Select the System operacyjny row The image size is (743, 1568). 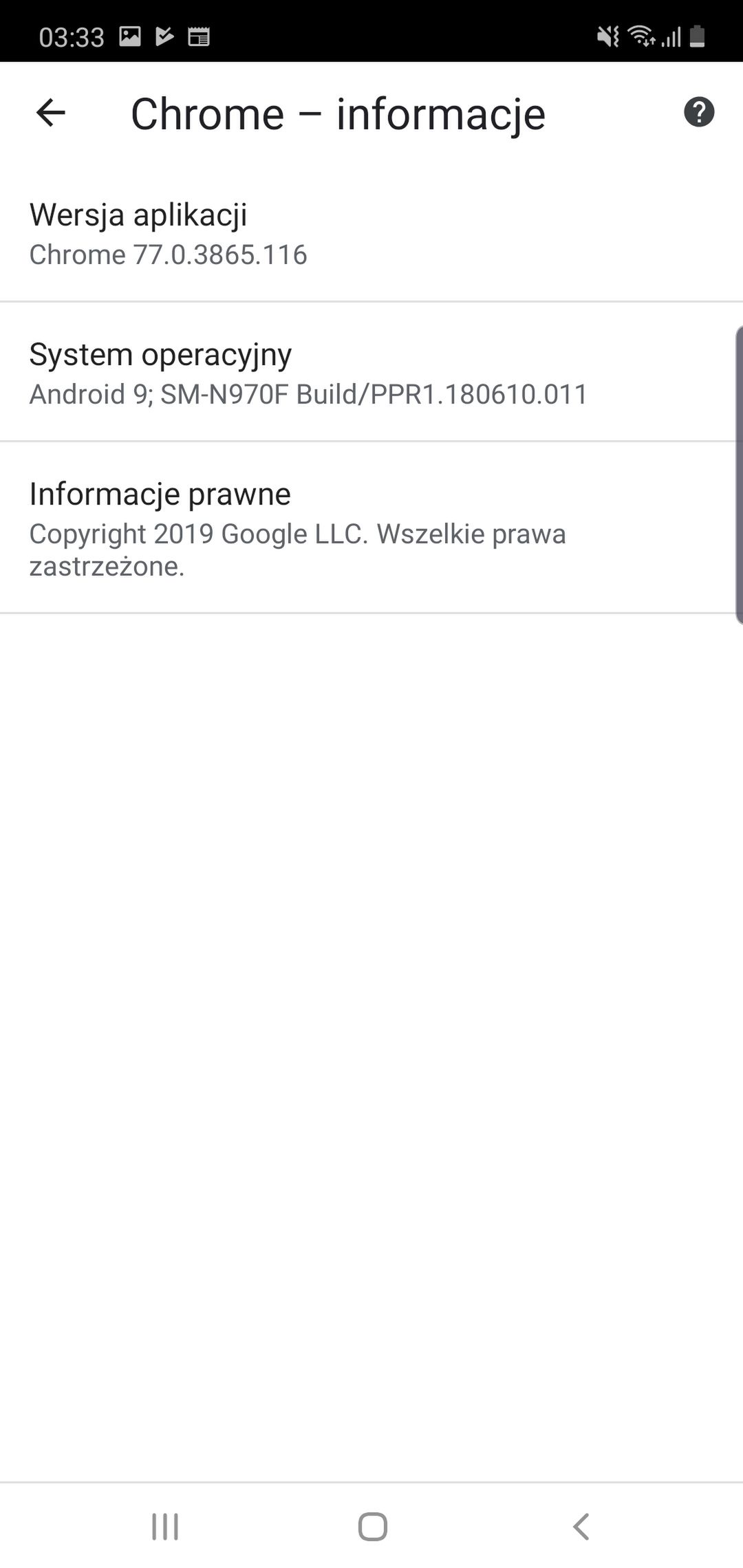pos(371,372)
